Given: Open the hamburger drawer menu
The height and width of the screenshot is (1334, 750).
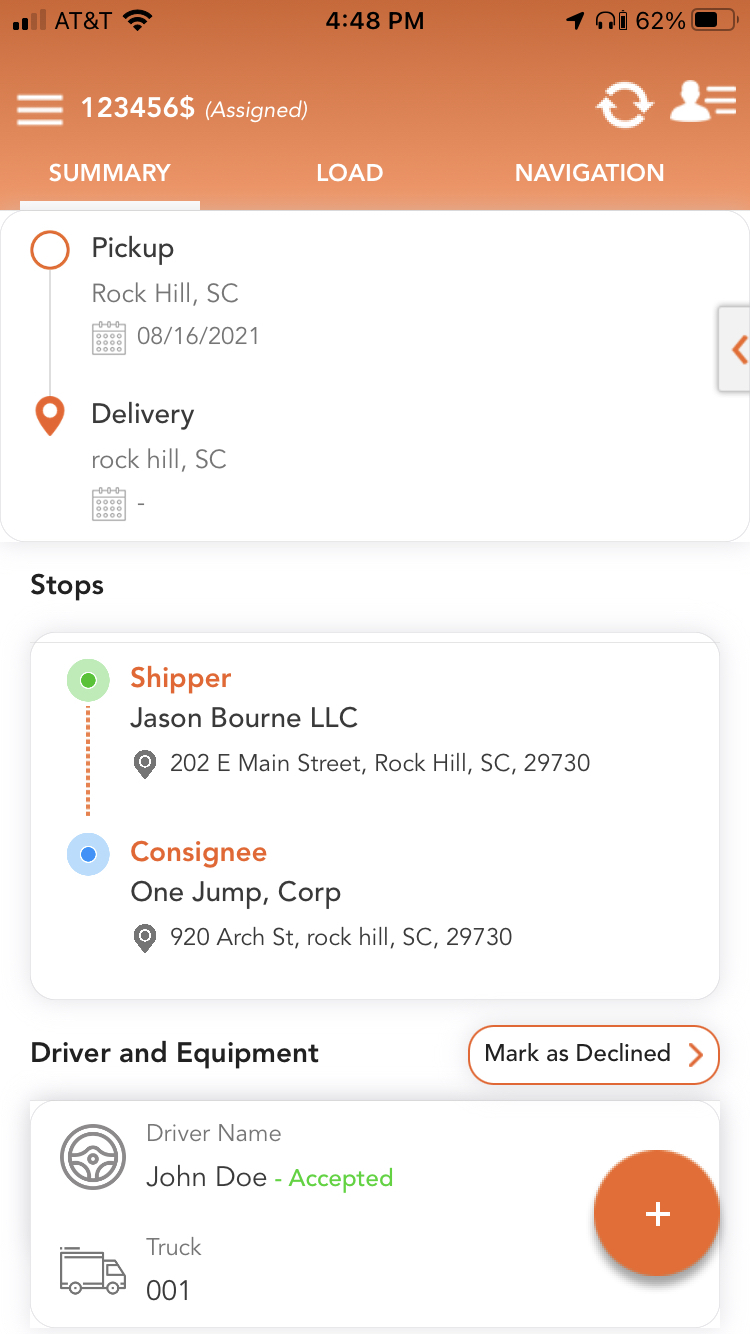Looking at the screenshot, I should click(40, 109).
